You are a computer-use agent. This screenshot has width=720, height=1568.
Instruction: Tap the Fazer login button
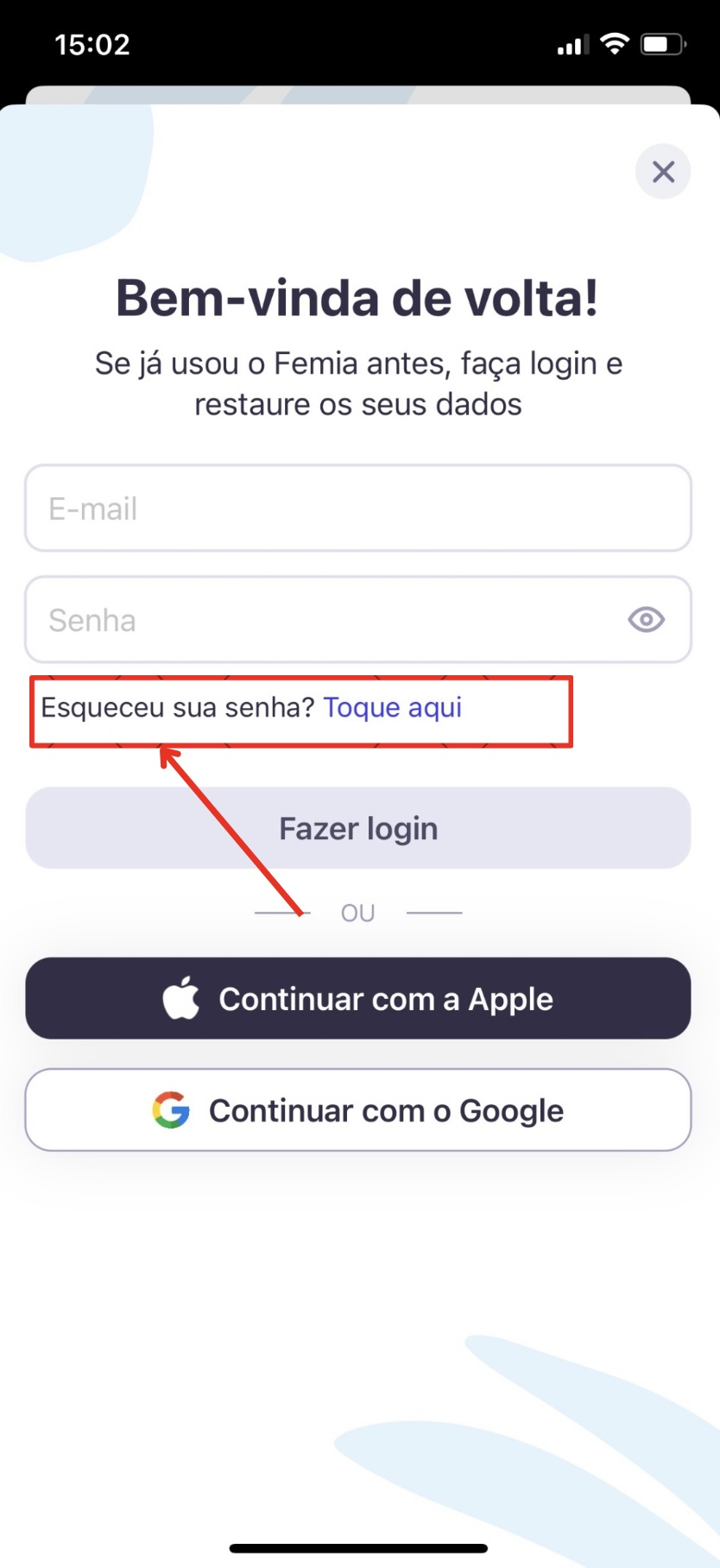(x=358, y=827)
